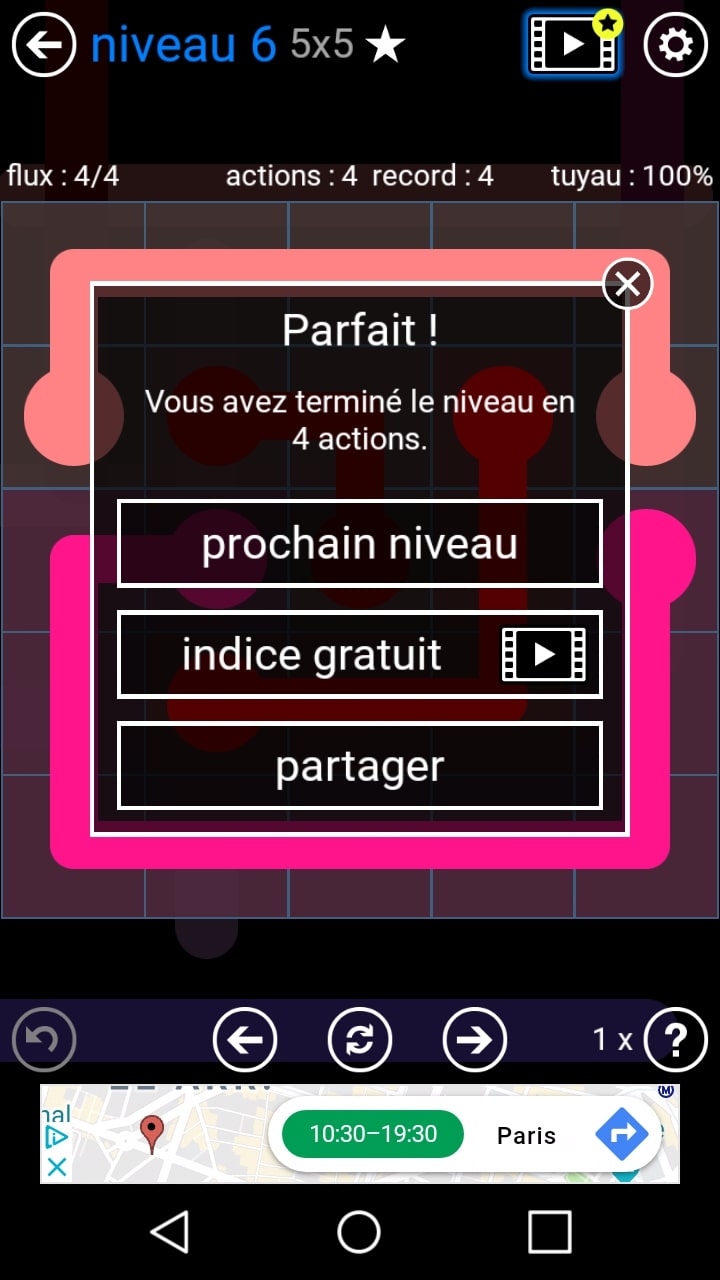
Task: Open the settings gear
Action: click(x=675, y=45)
